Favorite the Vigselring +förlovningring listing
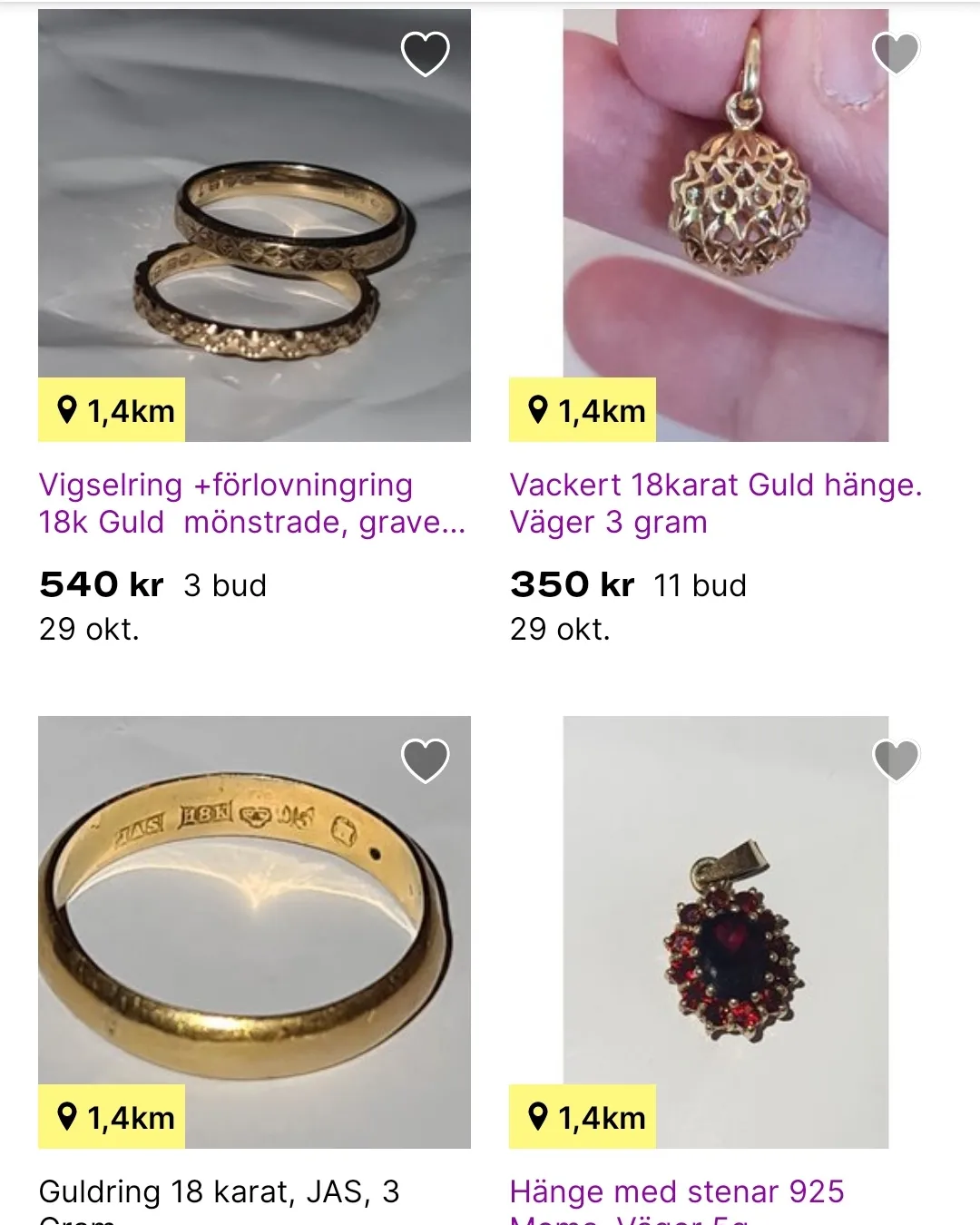 (425, 54)
